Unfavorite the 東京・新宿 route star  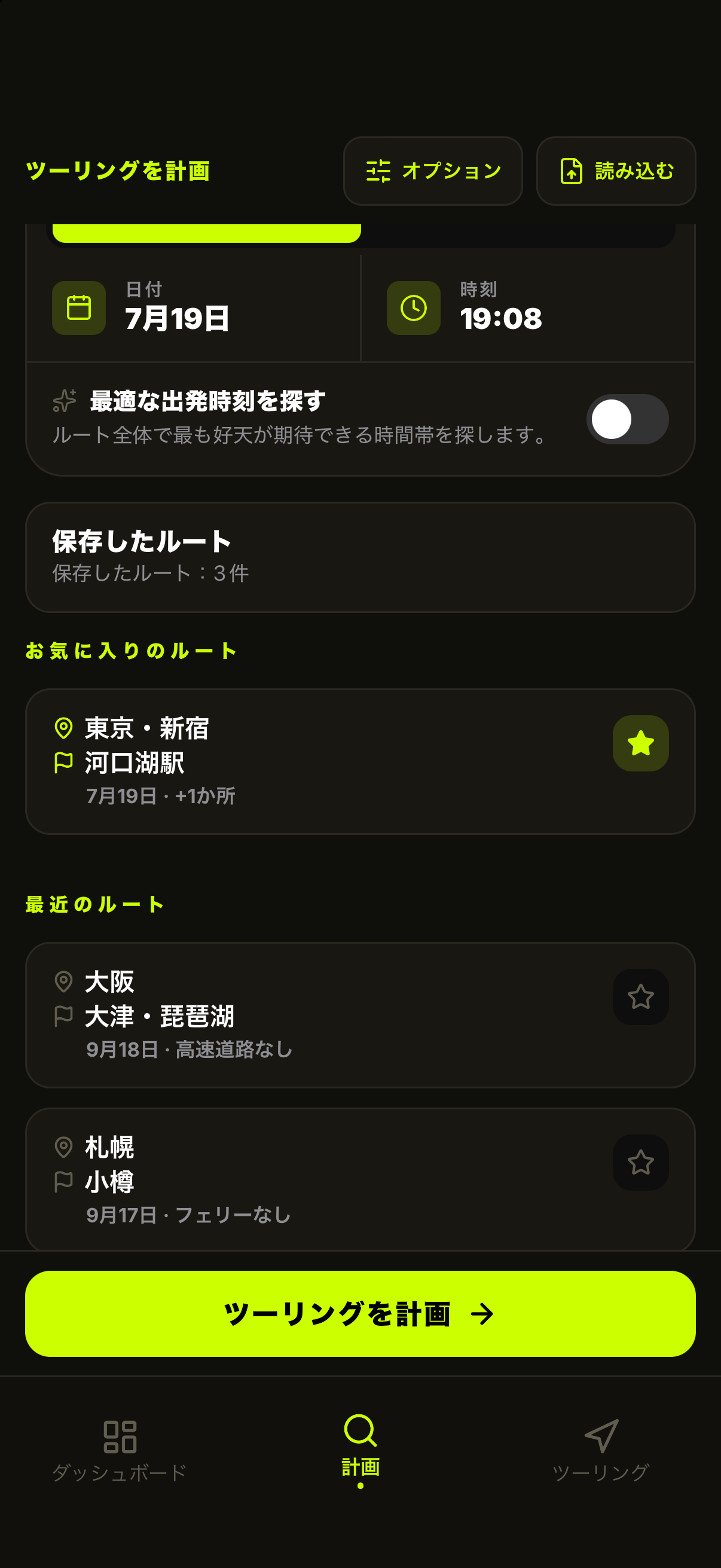click(641, 743)
